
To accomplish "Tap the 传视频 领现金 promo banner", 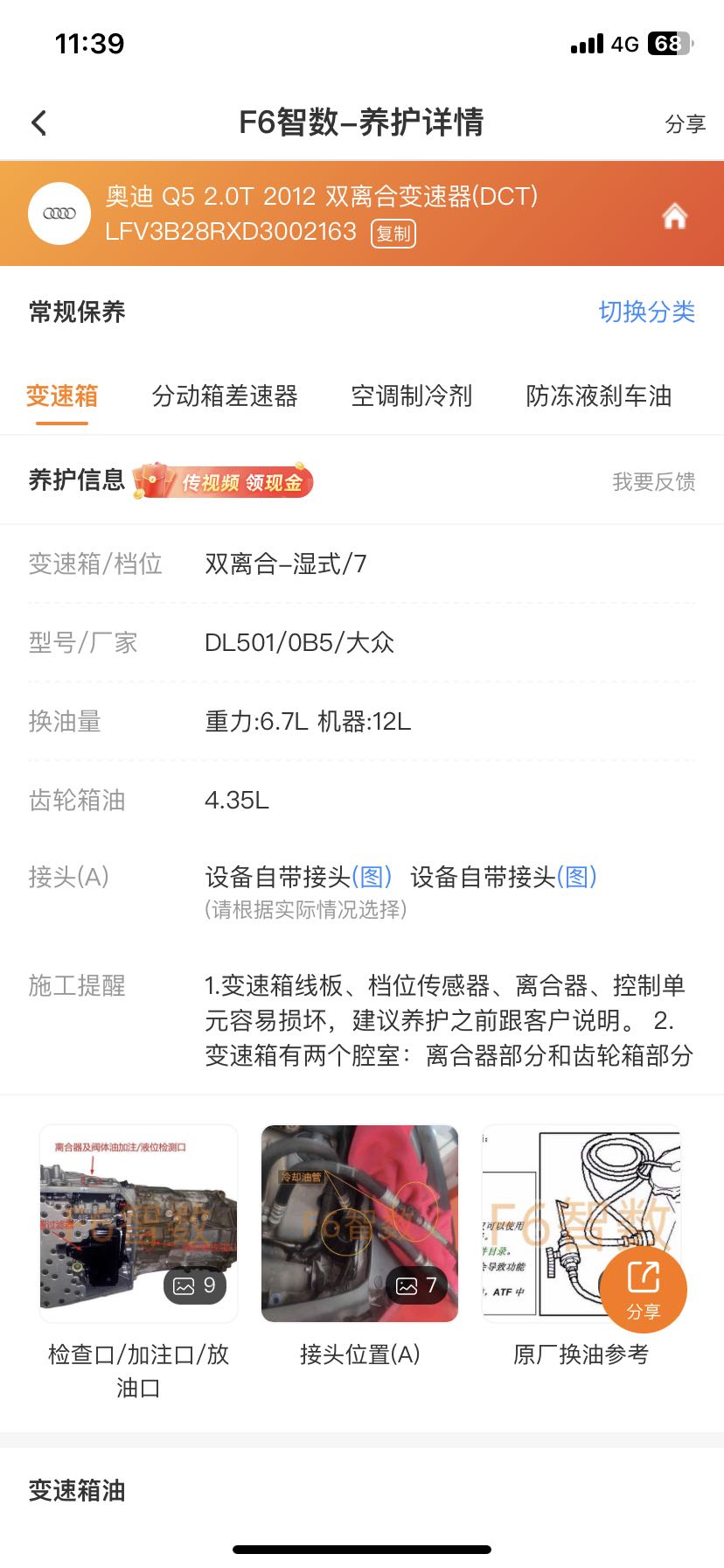I will [x=224, y=481].
